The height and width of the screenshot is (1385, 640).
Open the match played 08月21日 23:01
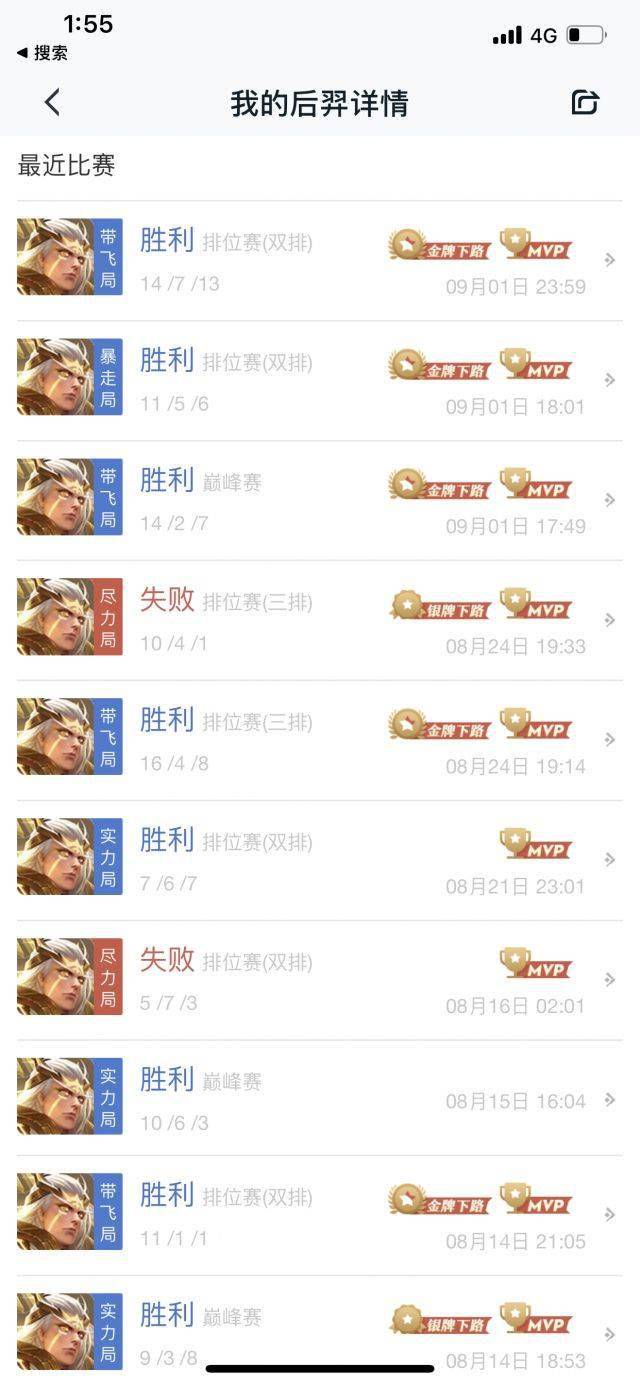coord(320,860)
